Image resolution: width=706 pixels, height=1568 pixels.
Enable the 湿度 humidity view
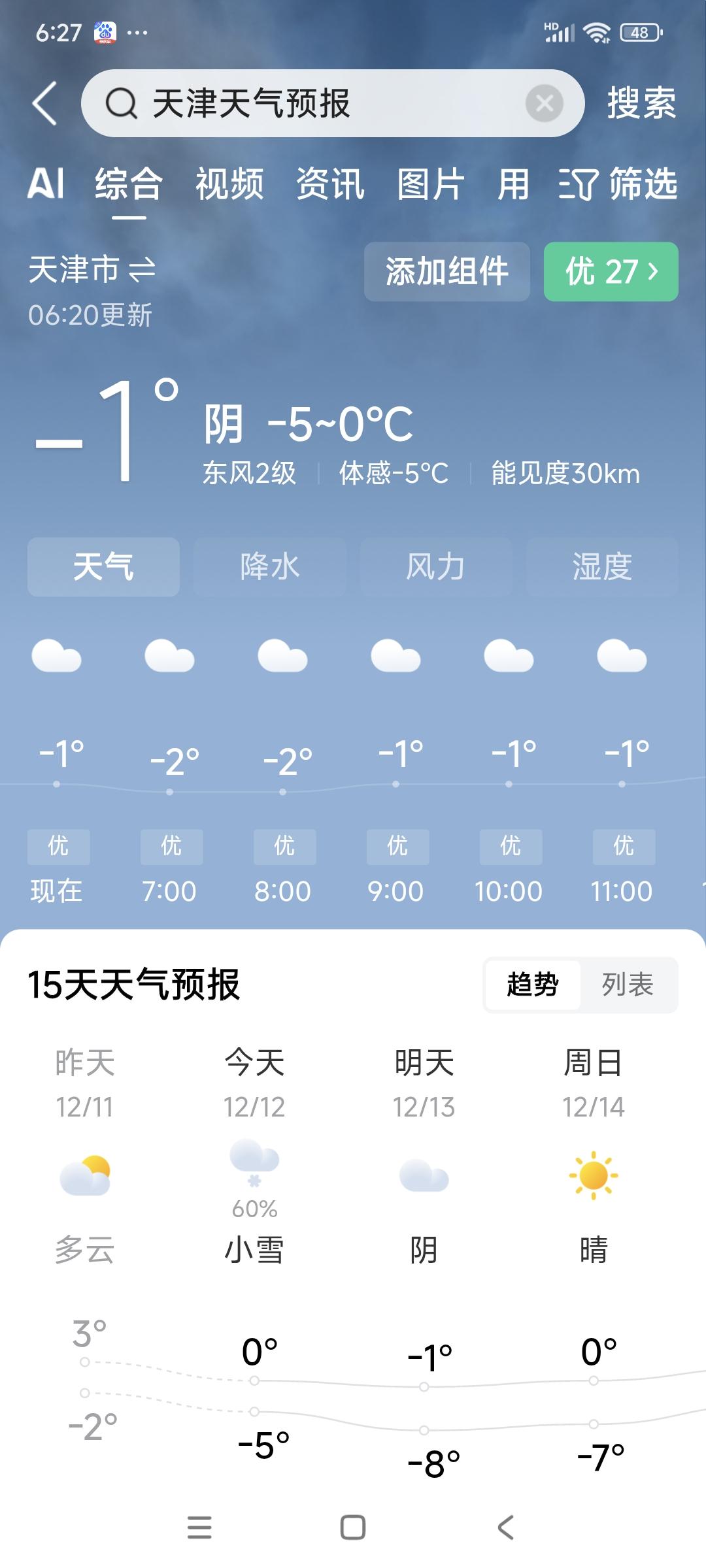601,566
